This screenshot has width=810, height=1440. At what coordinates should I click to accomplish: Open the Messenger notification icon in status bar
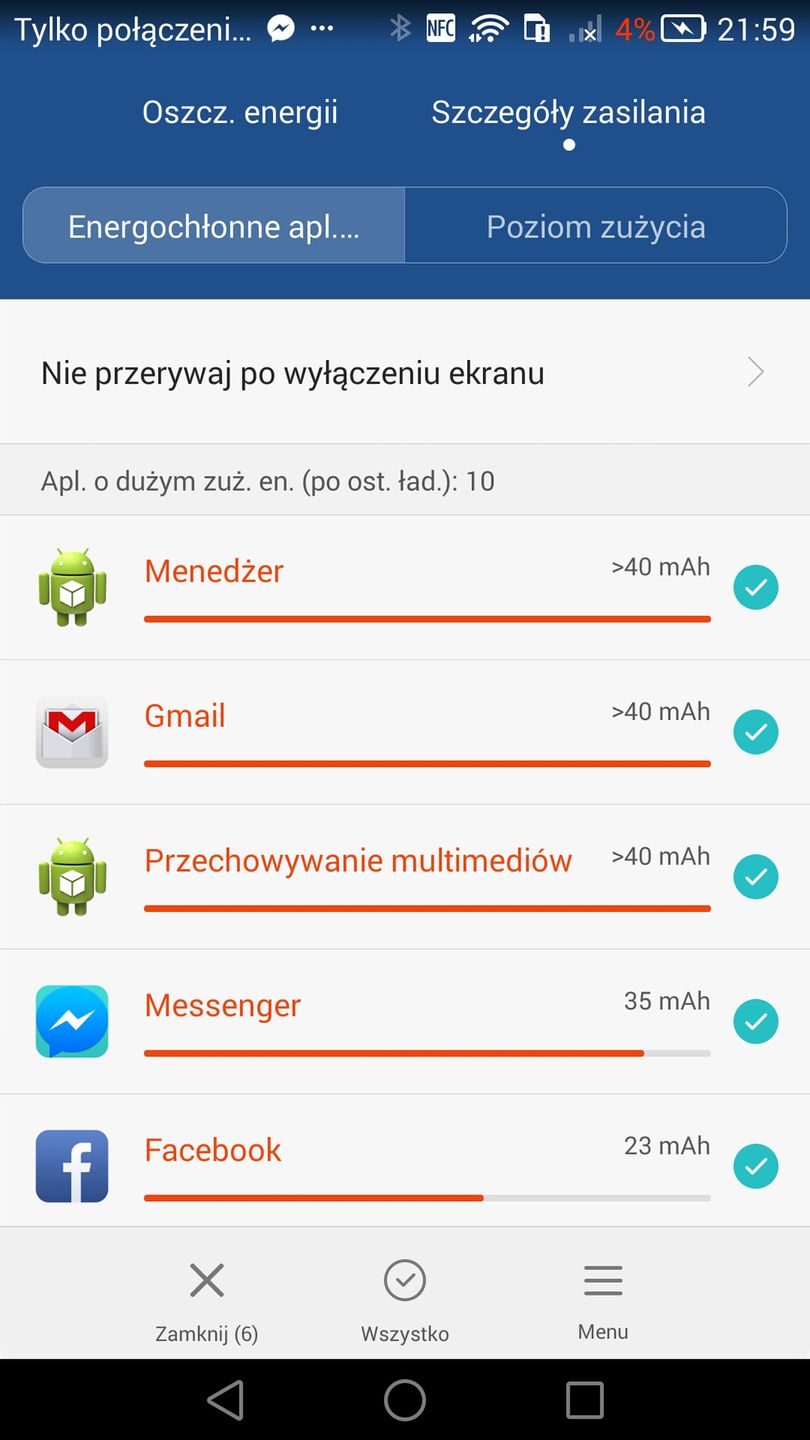(280, 28)
